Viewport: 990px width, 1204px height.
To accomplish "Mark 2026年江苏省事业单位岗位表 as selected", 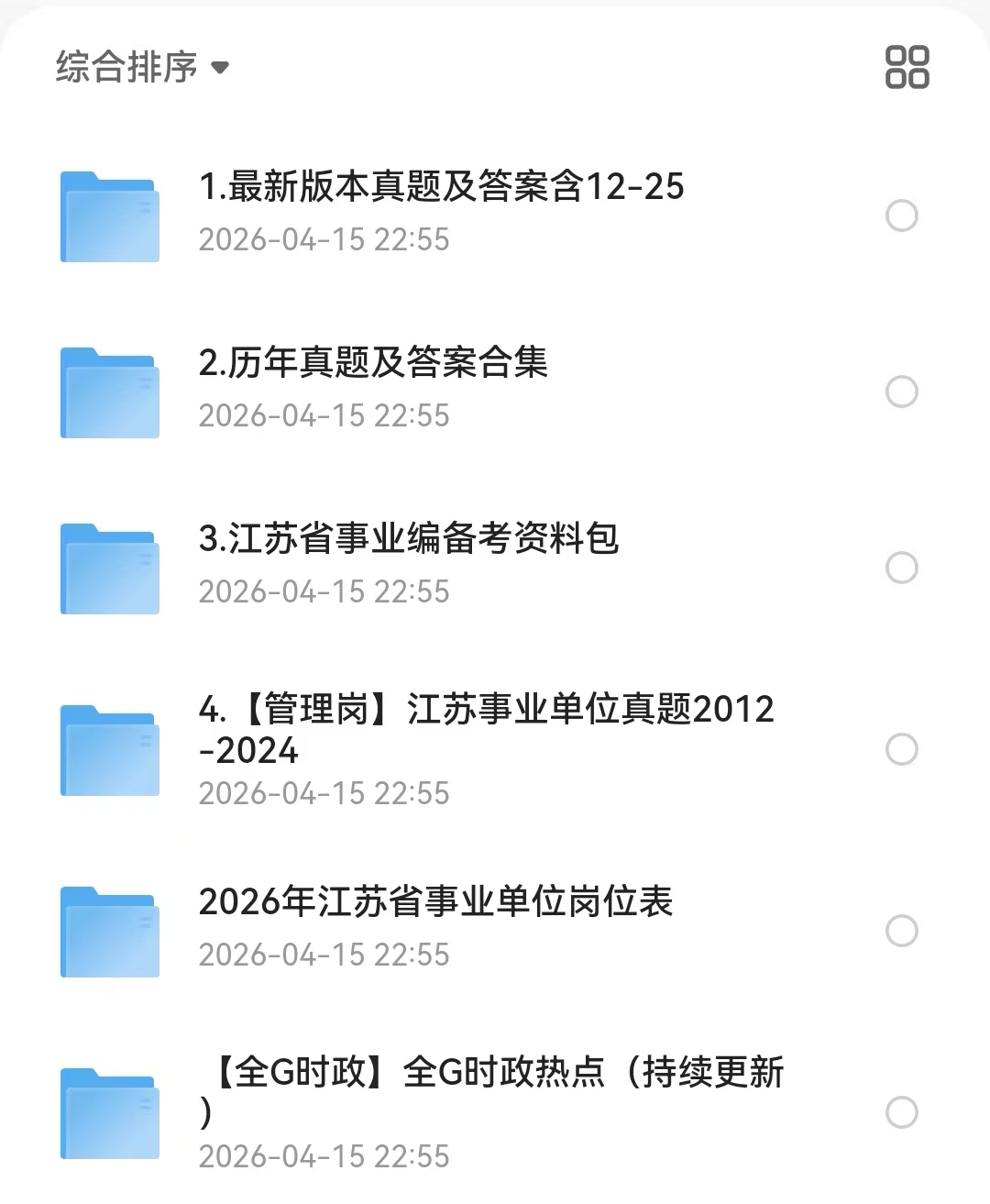I will point(902,932).
